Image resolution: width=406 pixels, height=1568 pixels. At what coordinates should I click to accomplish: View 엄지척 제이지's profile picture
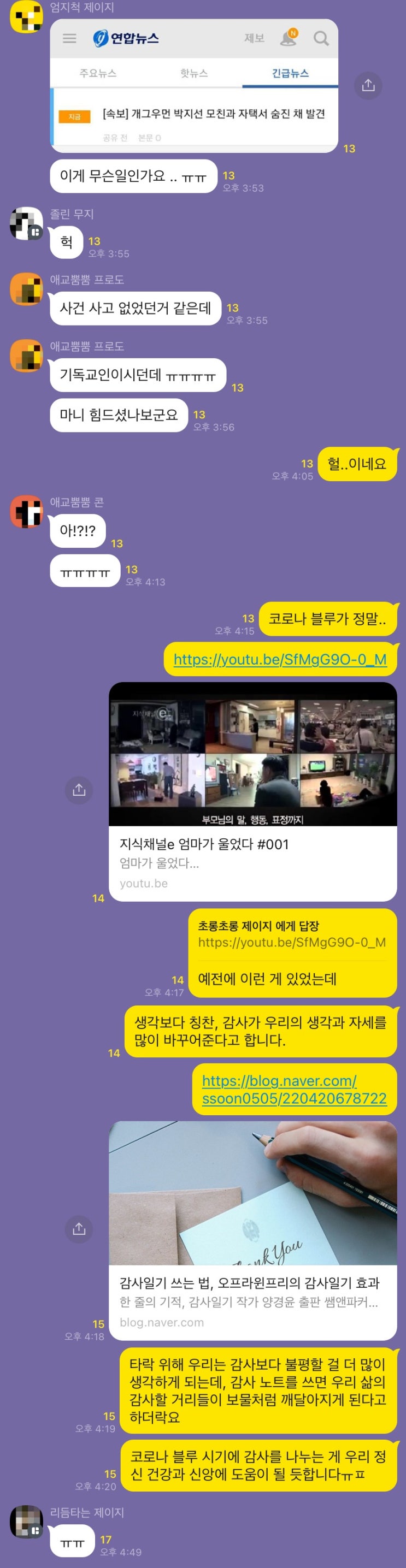pos(26,16)
